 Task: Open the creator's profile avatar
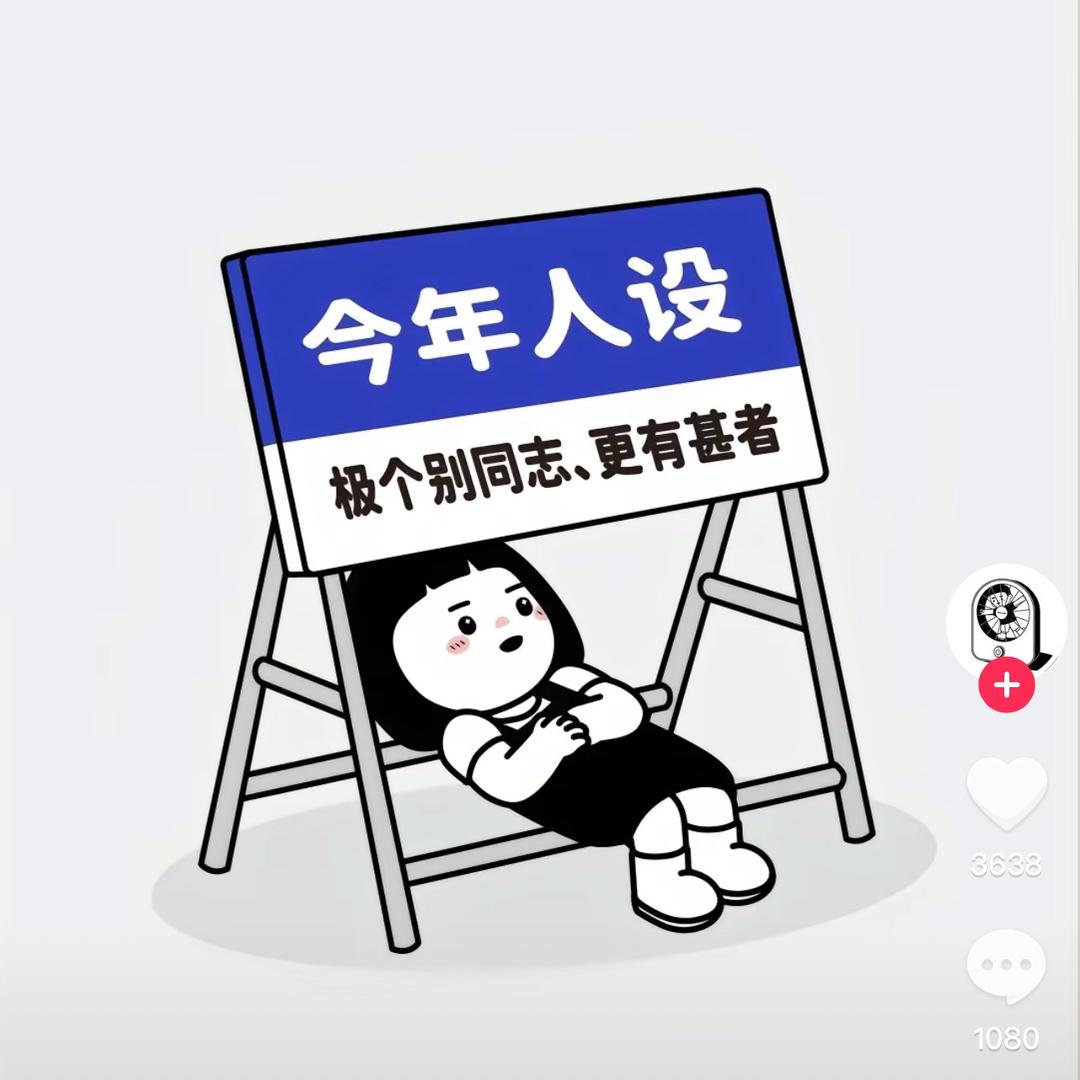coord(1006,620)
